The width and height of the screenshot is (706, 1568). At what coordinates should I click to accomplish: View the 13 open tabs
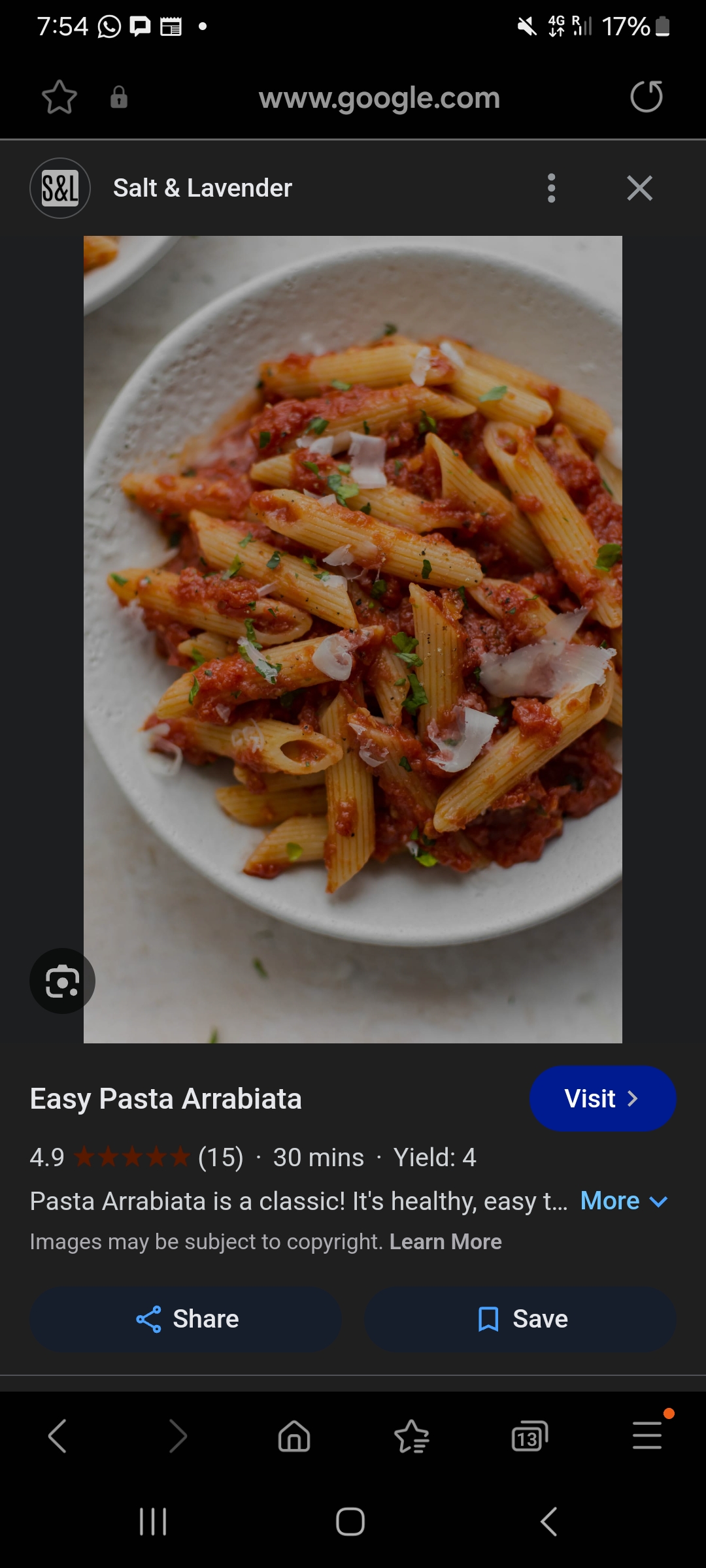pos(529,1436)
